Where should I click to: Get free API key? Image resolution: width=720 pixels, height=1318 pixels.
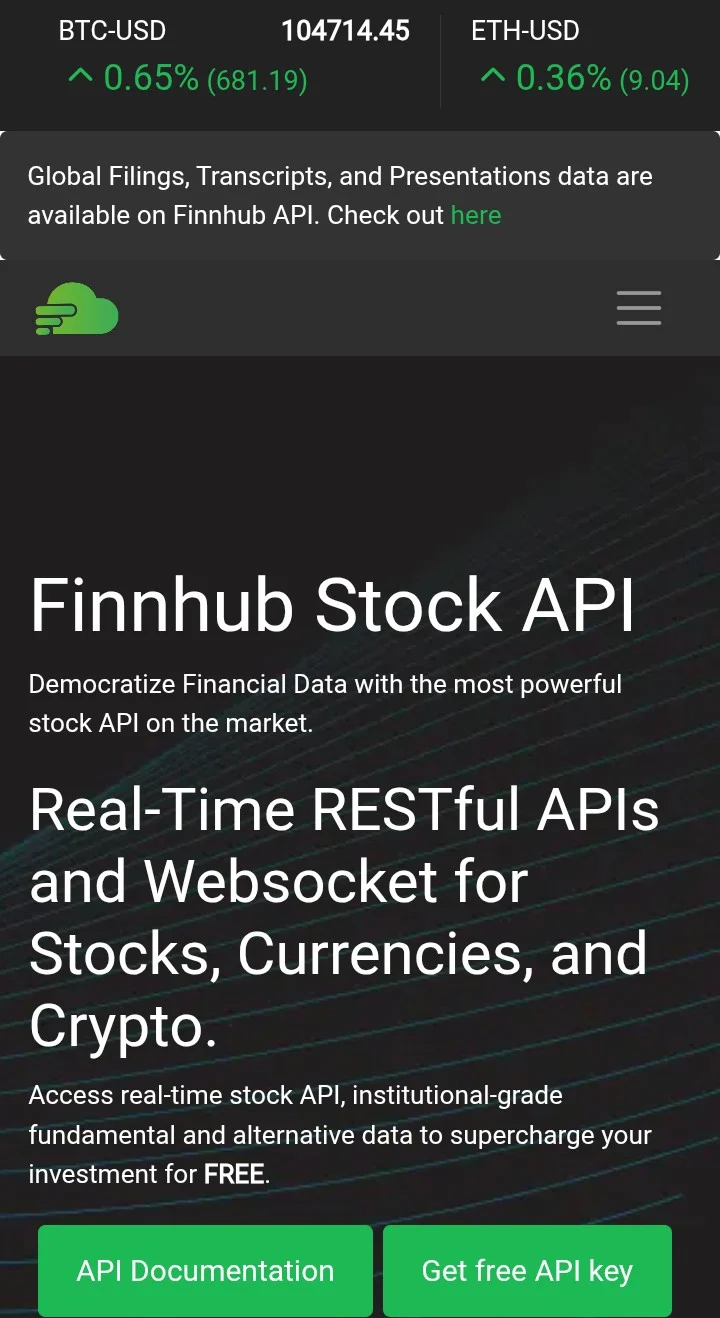pyautogui.click(x=527, y=1270)
